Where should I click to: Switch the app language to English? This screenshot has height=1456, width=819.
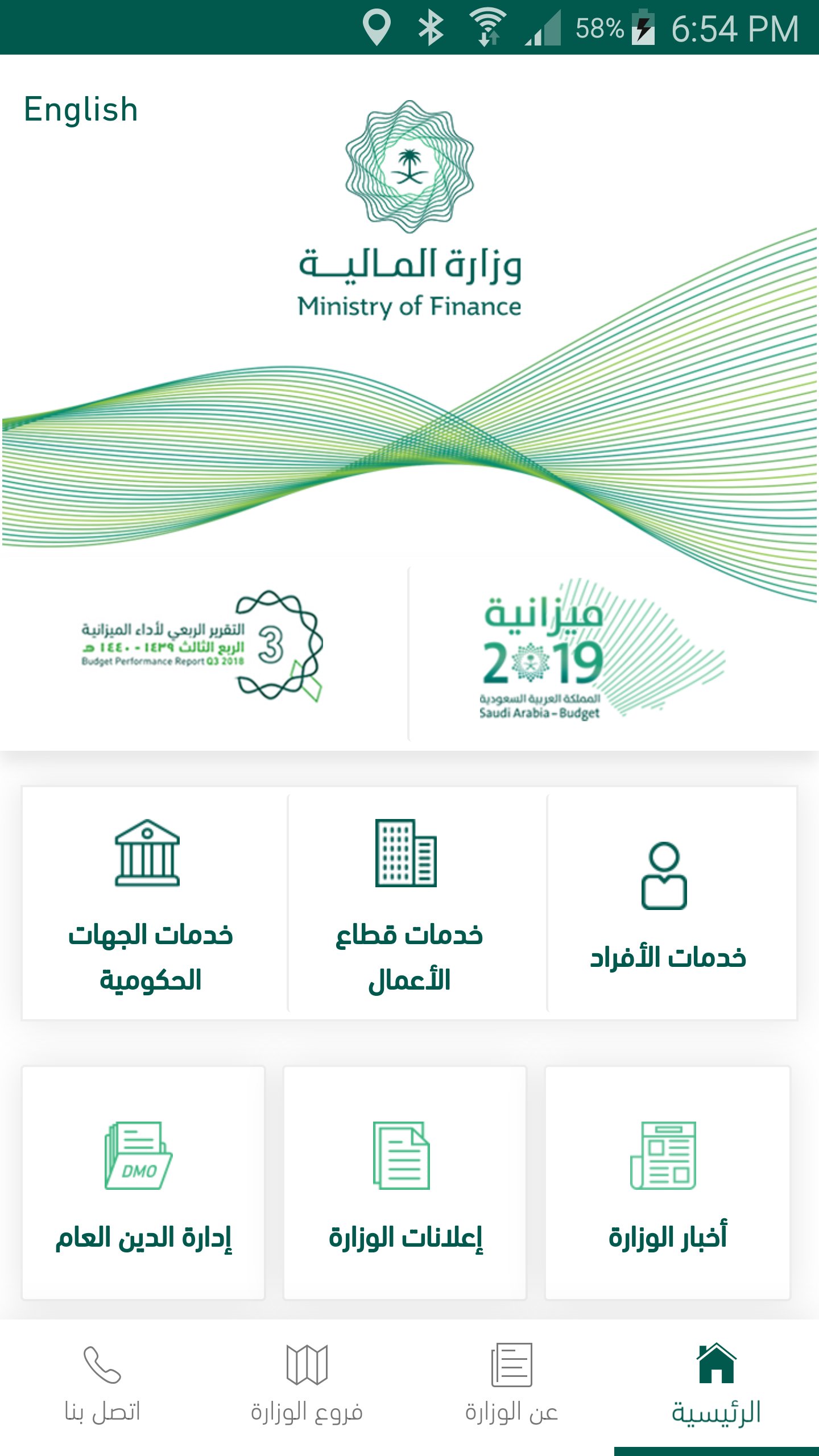point(81,109)
